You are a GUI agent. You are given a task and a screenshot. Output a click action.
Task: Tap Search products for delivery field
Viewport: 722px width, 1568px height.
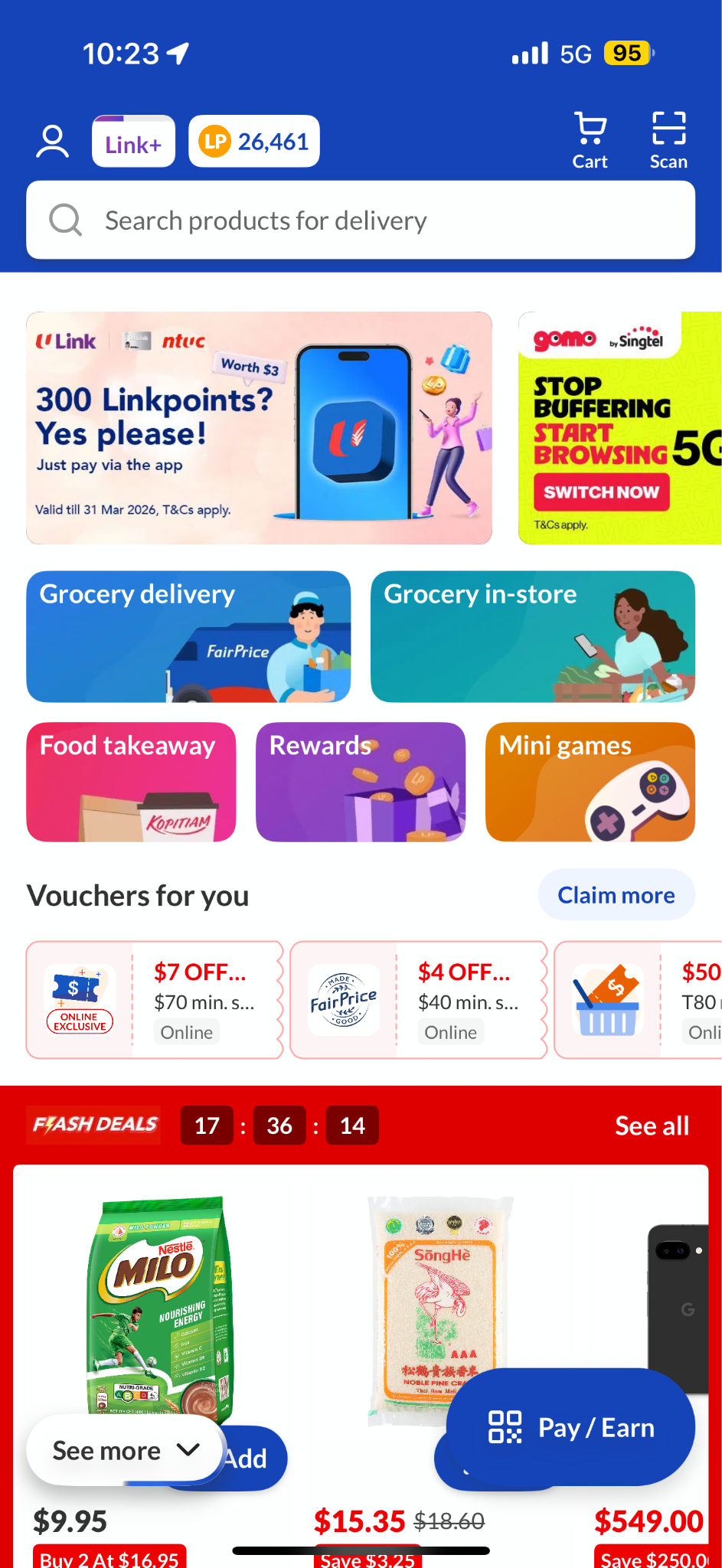361,220
